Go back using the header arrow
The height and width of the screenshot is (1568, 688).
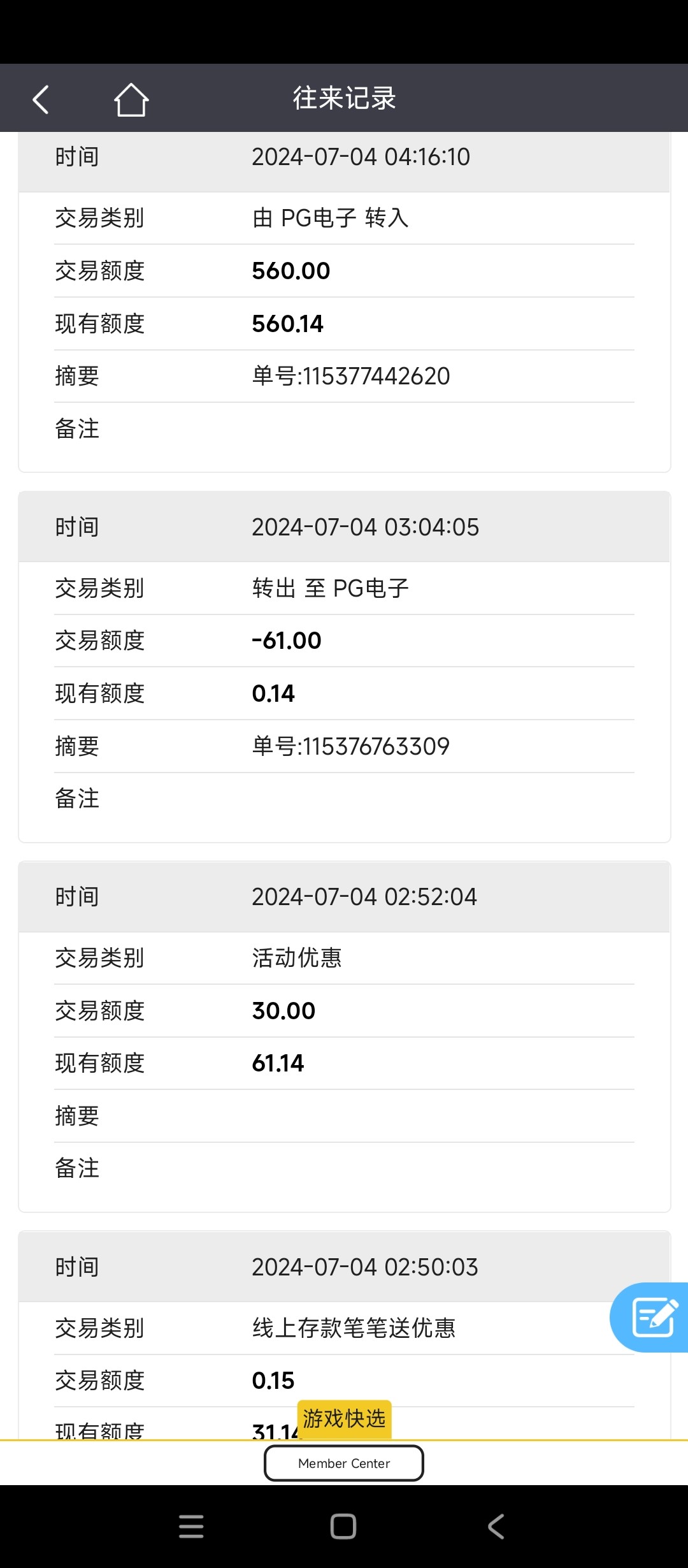(41, 100)
